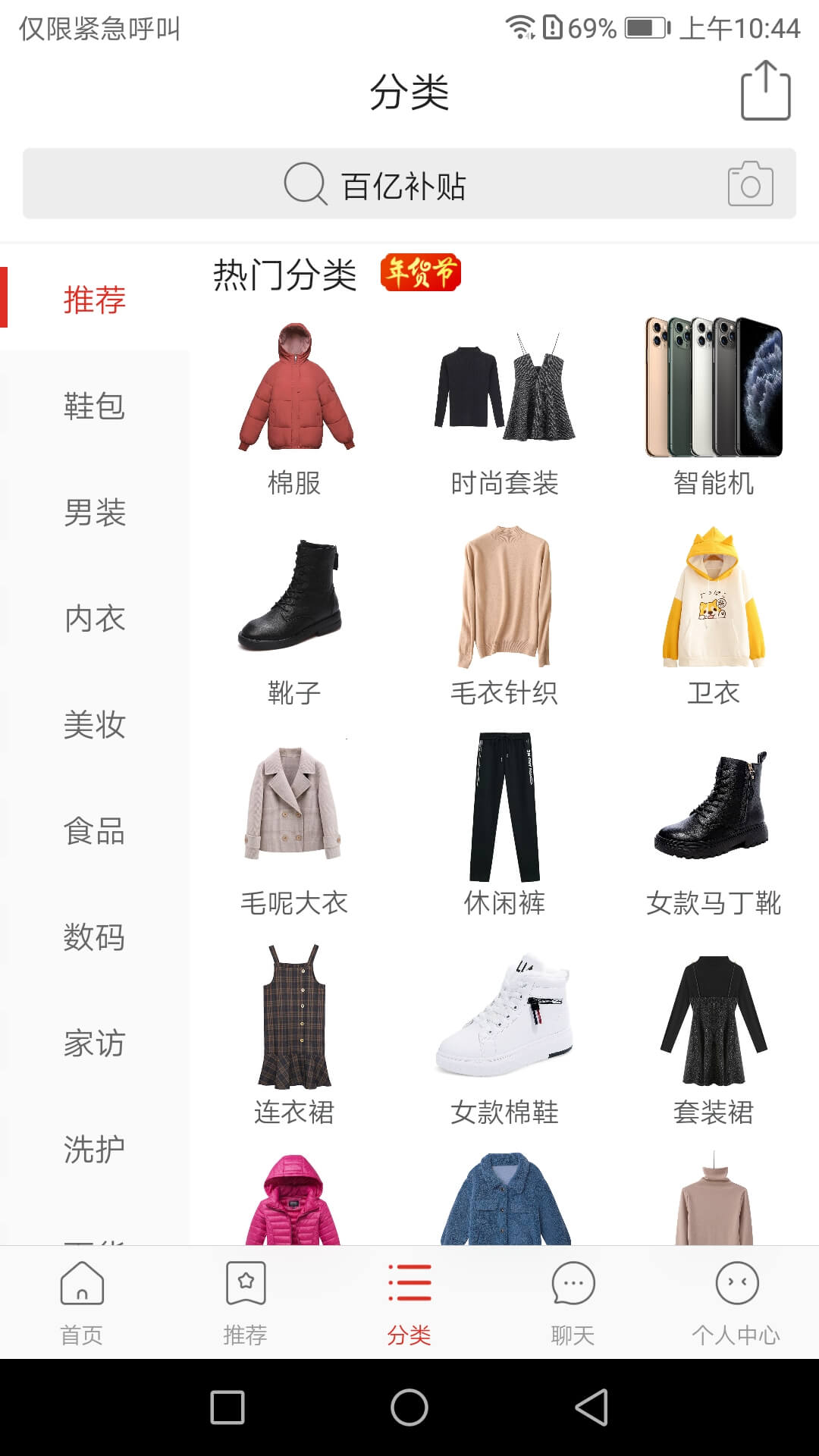Viewport: 819px width, 1456px height.
Task: Tap the share icon in the title bar
Action: pos(765,91)
